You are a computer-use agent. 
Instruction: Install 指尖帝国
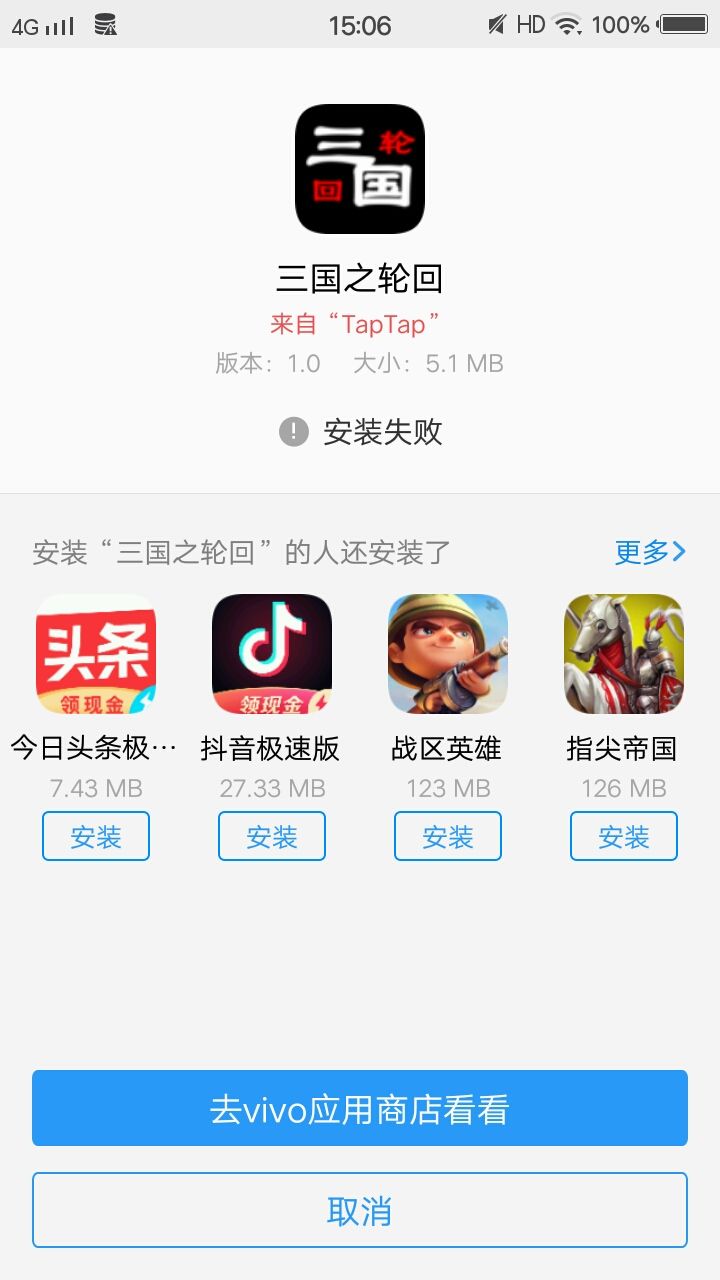click(624, 836)
